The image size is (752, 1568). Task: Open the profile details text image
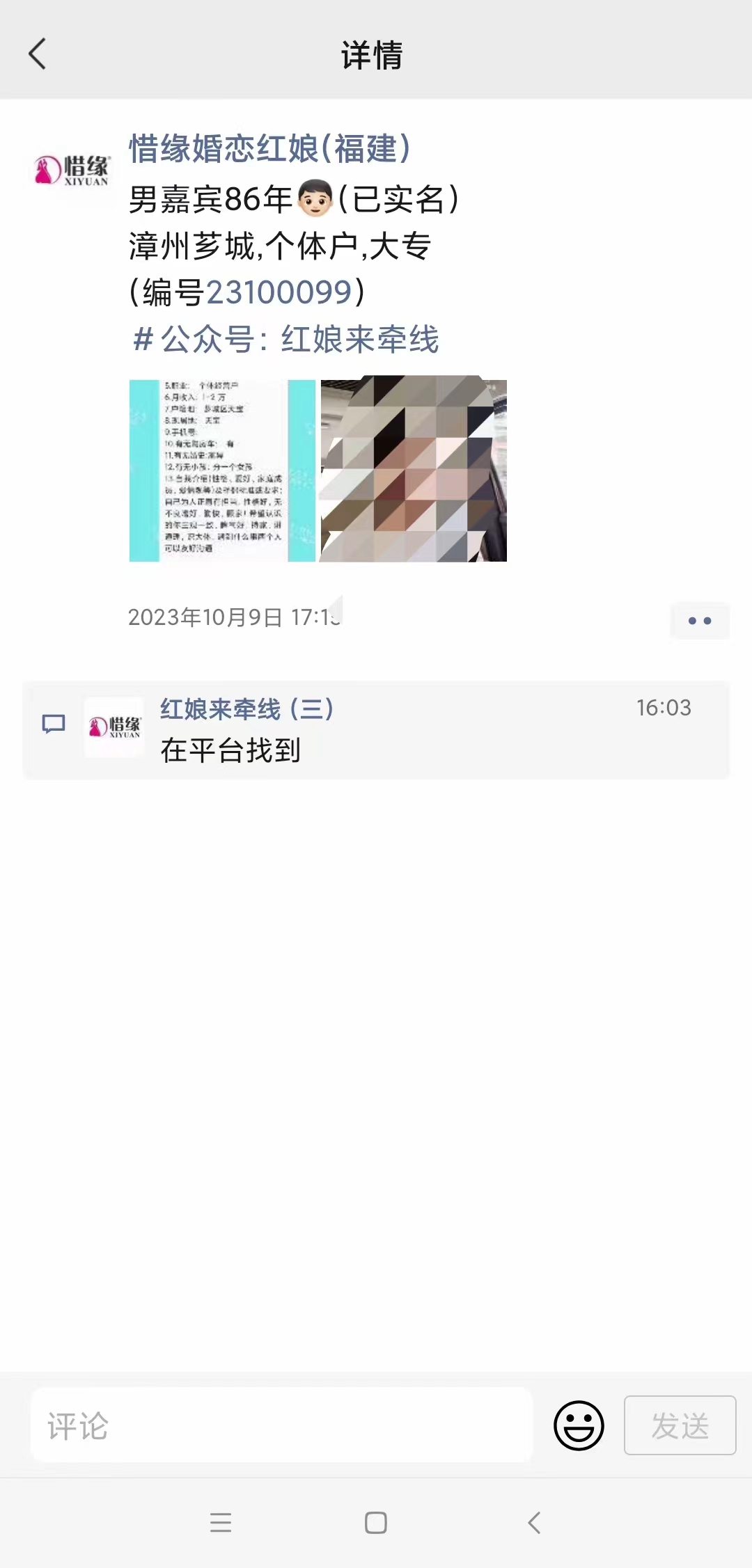click(222, 470)
